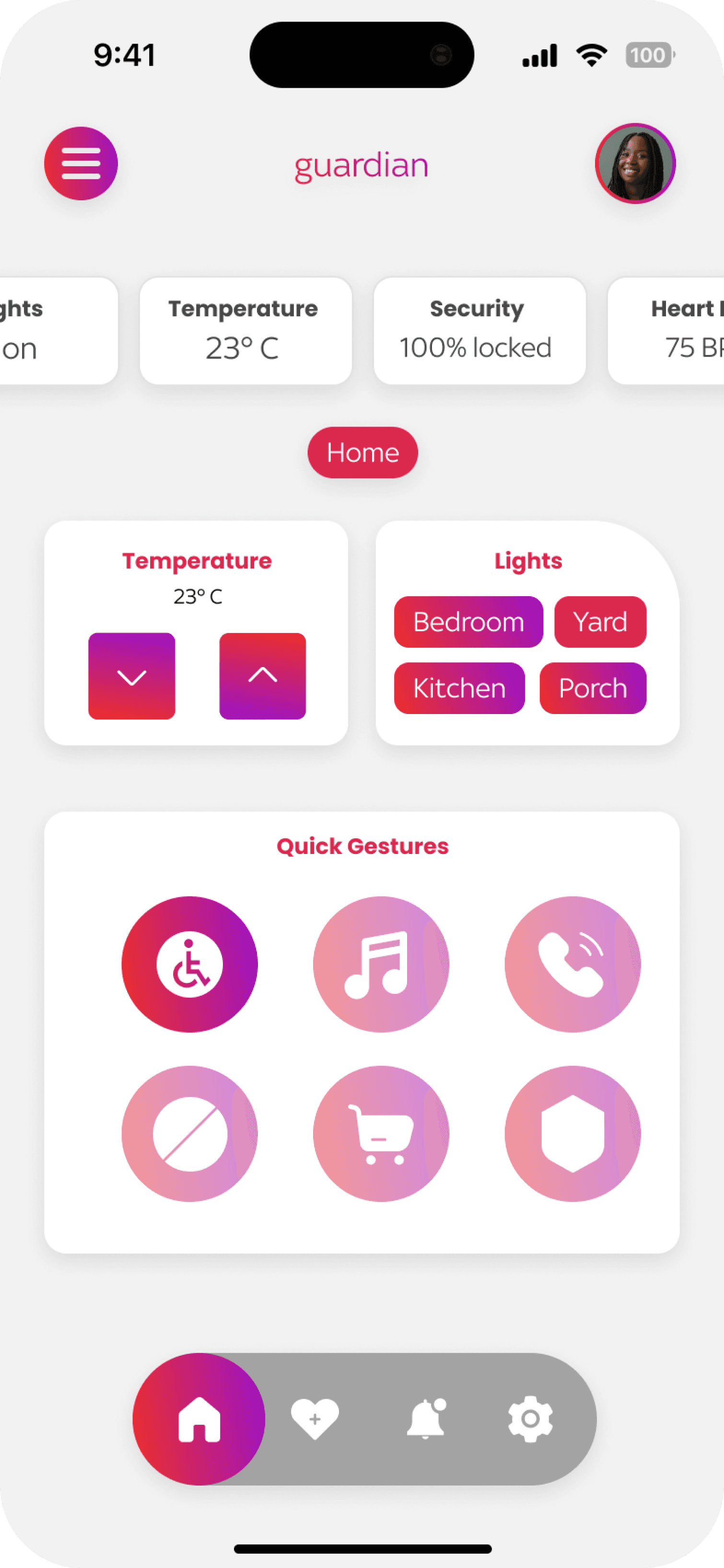Screen dimensions: 724x1568
Task: Tap the music quick gesture
Action: point(381,965)
